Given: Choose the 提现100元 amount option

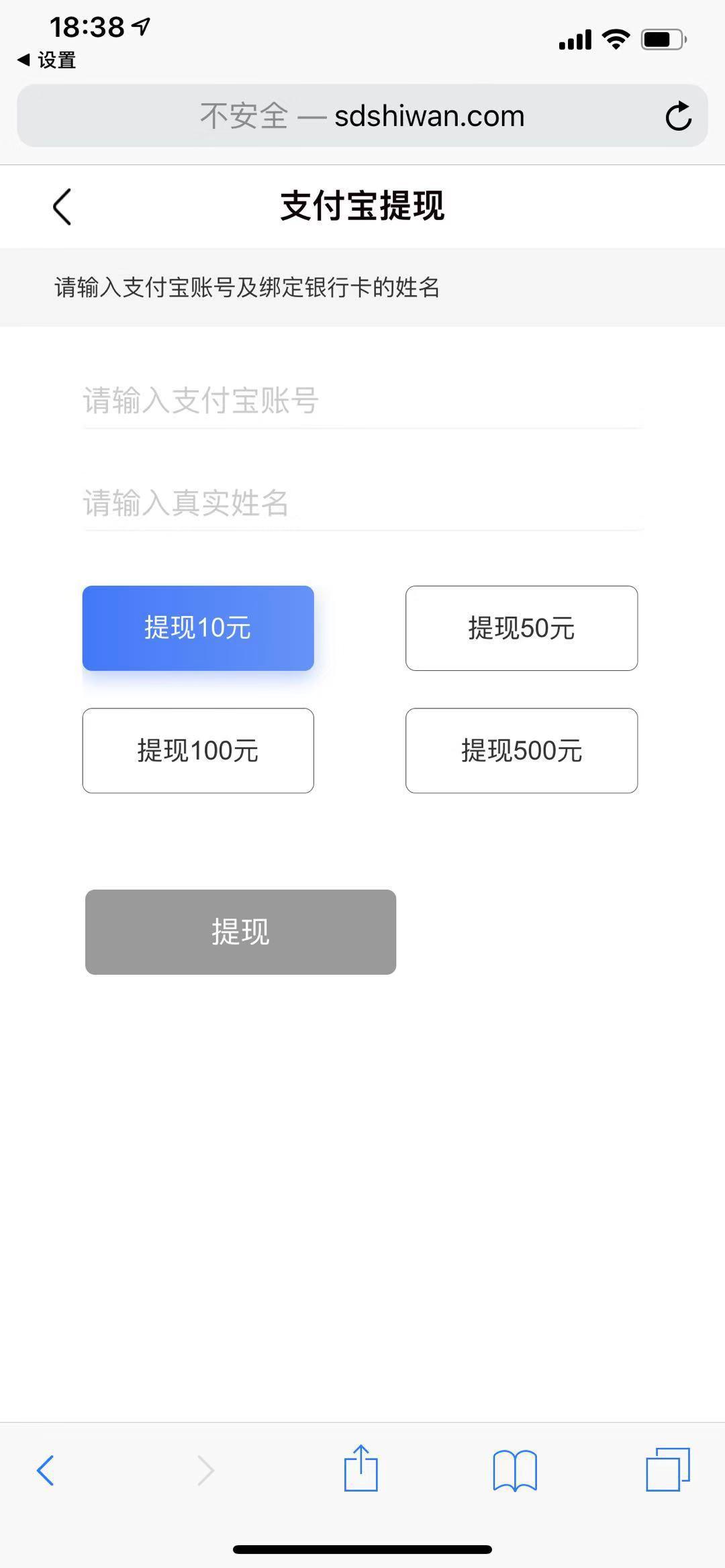Looking at the screenshot, I should pyautogui.click(x=198, y=751).
